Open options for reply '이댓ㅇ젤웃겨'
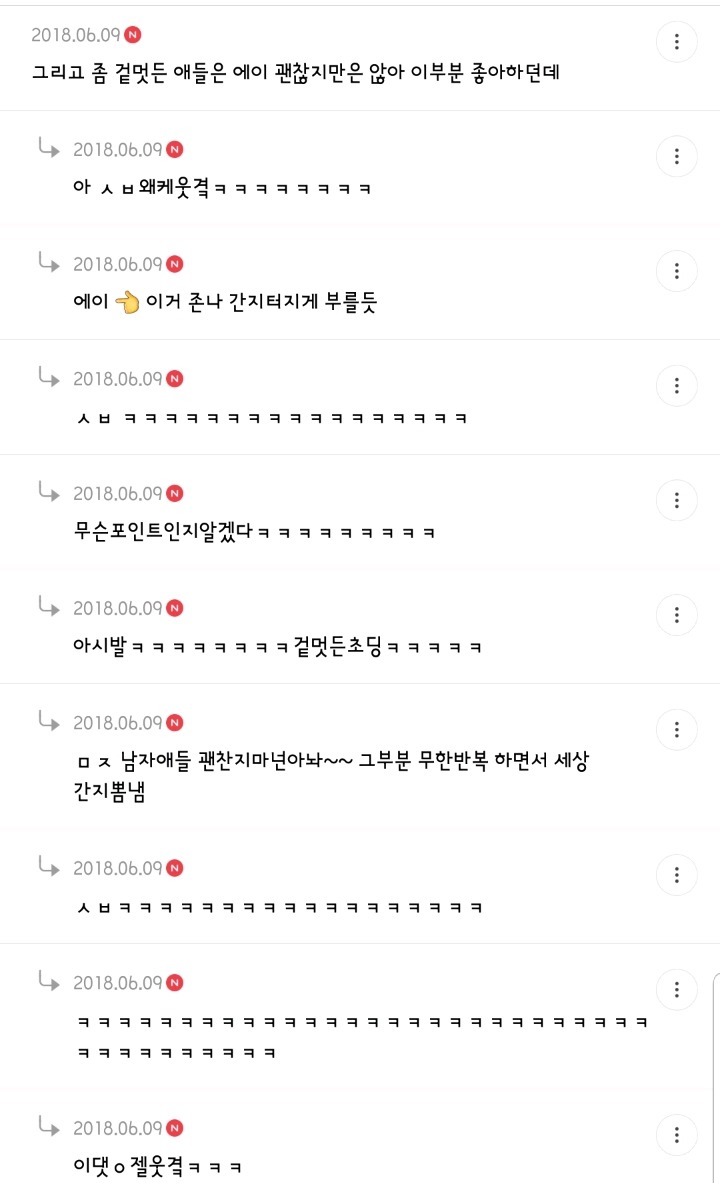Viewport: 720px width, 1183px height. click(x=676, y=1135)
